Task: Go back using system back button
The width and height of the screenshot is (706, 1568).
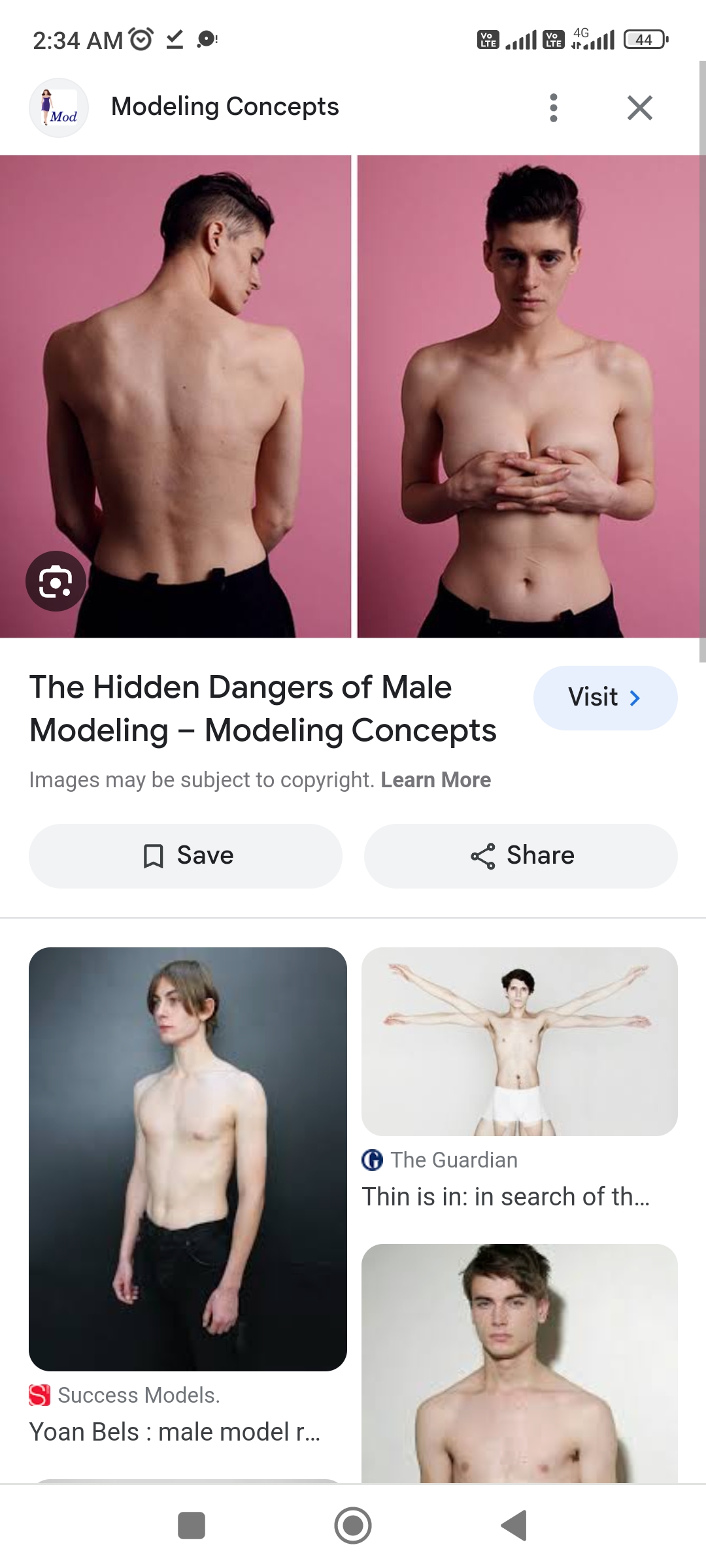Action: [x=514, y=1526]
